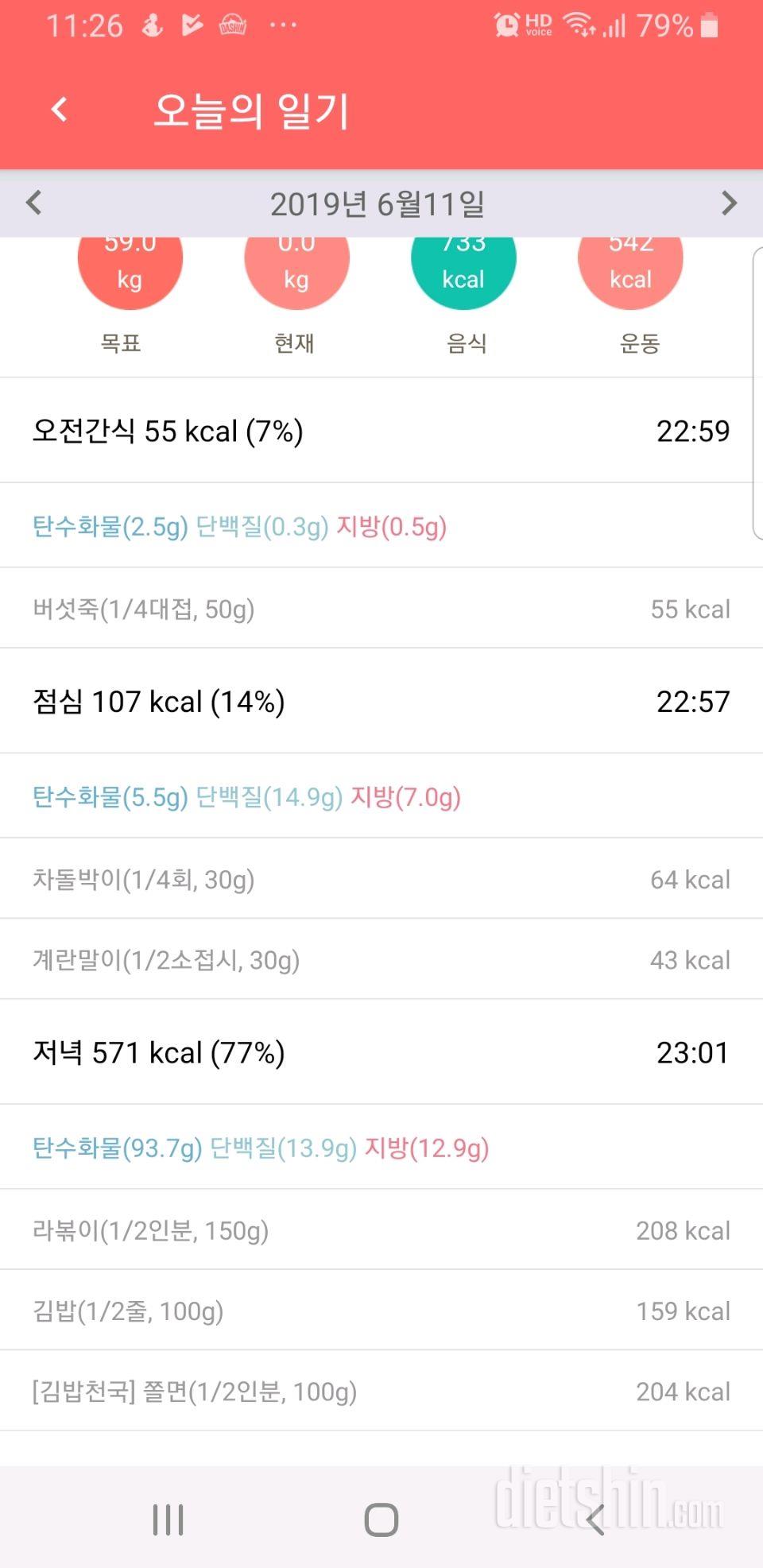This screenshot has width=763, height=1568.
Task: Go to the home screen
Action: [381, 1519]
